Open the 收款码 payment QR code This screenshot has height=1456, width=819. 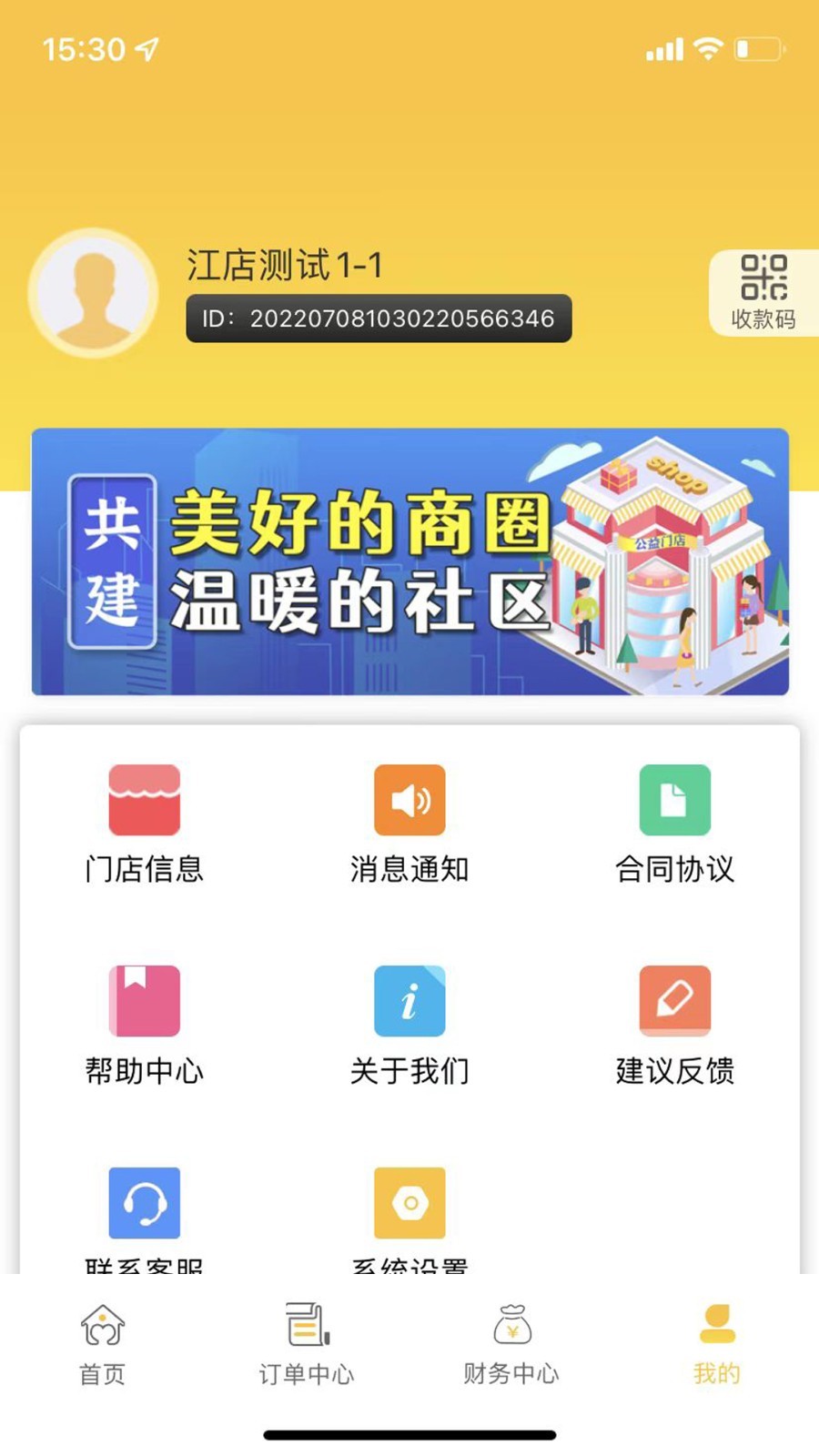click(763, 292)
